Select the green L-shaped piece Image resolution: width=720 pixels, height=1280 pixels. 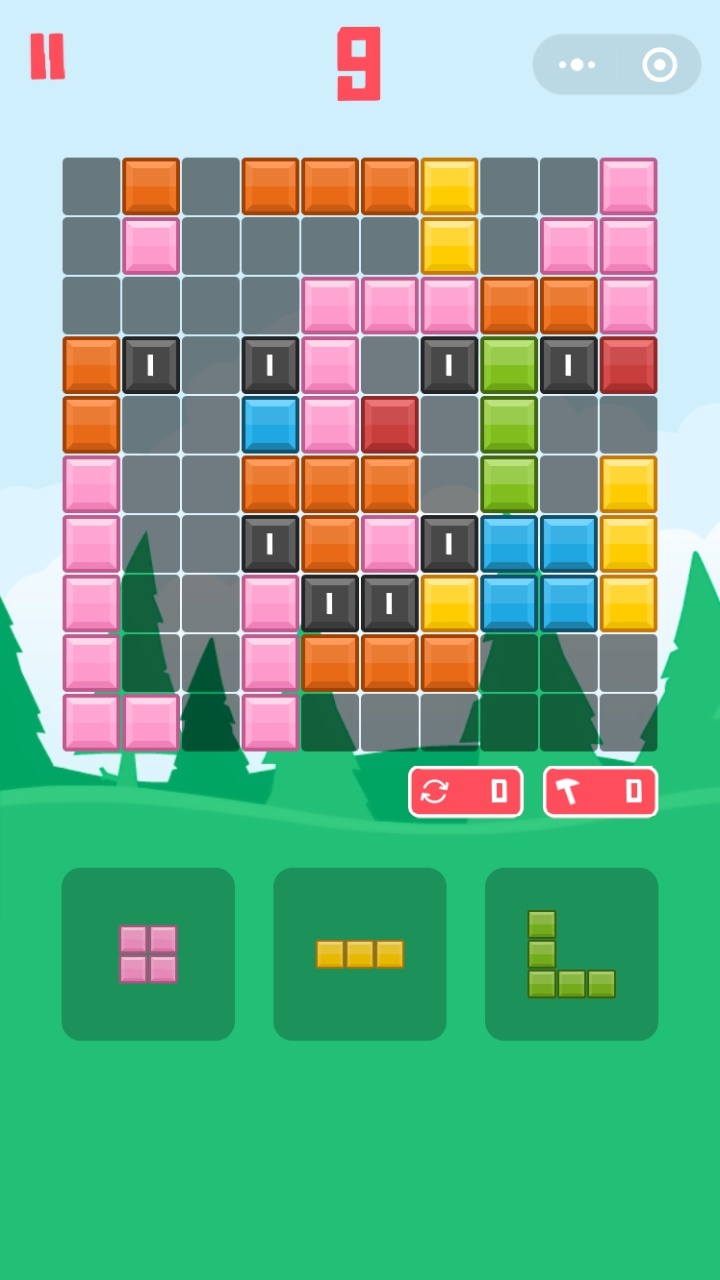(572, 954)
